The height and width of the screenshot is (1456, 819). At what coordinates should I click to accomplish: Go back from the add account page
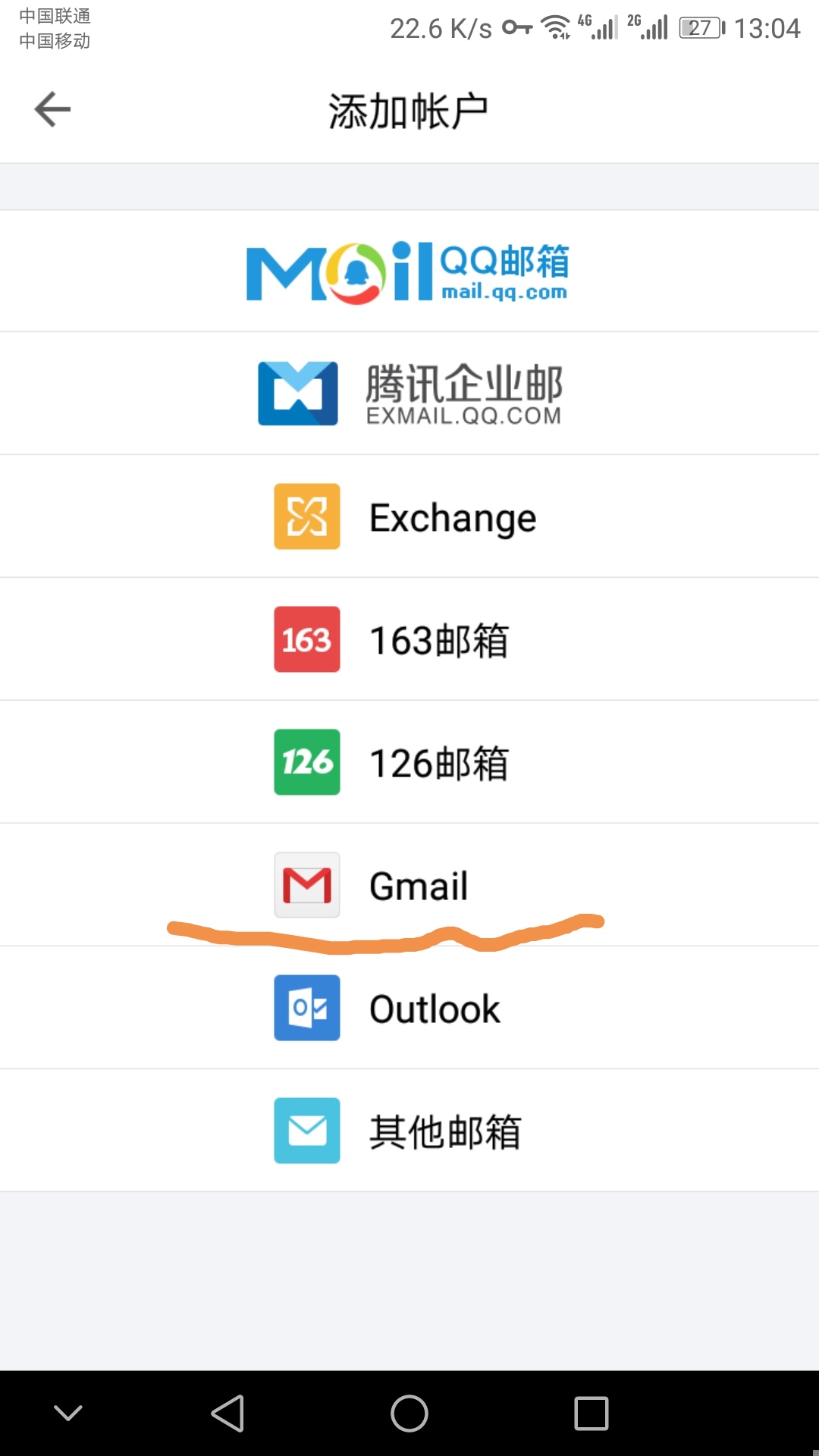pyautogui.click(x=52, y=110)
